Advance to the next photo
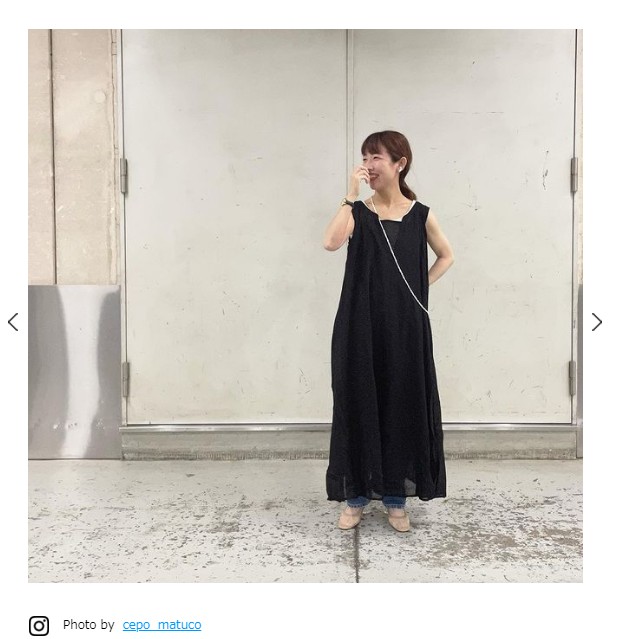Screen dimensions: 621x639 pos(597,322)
